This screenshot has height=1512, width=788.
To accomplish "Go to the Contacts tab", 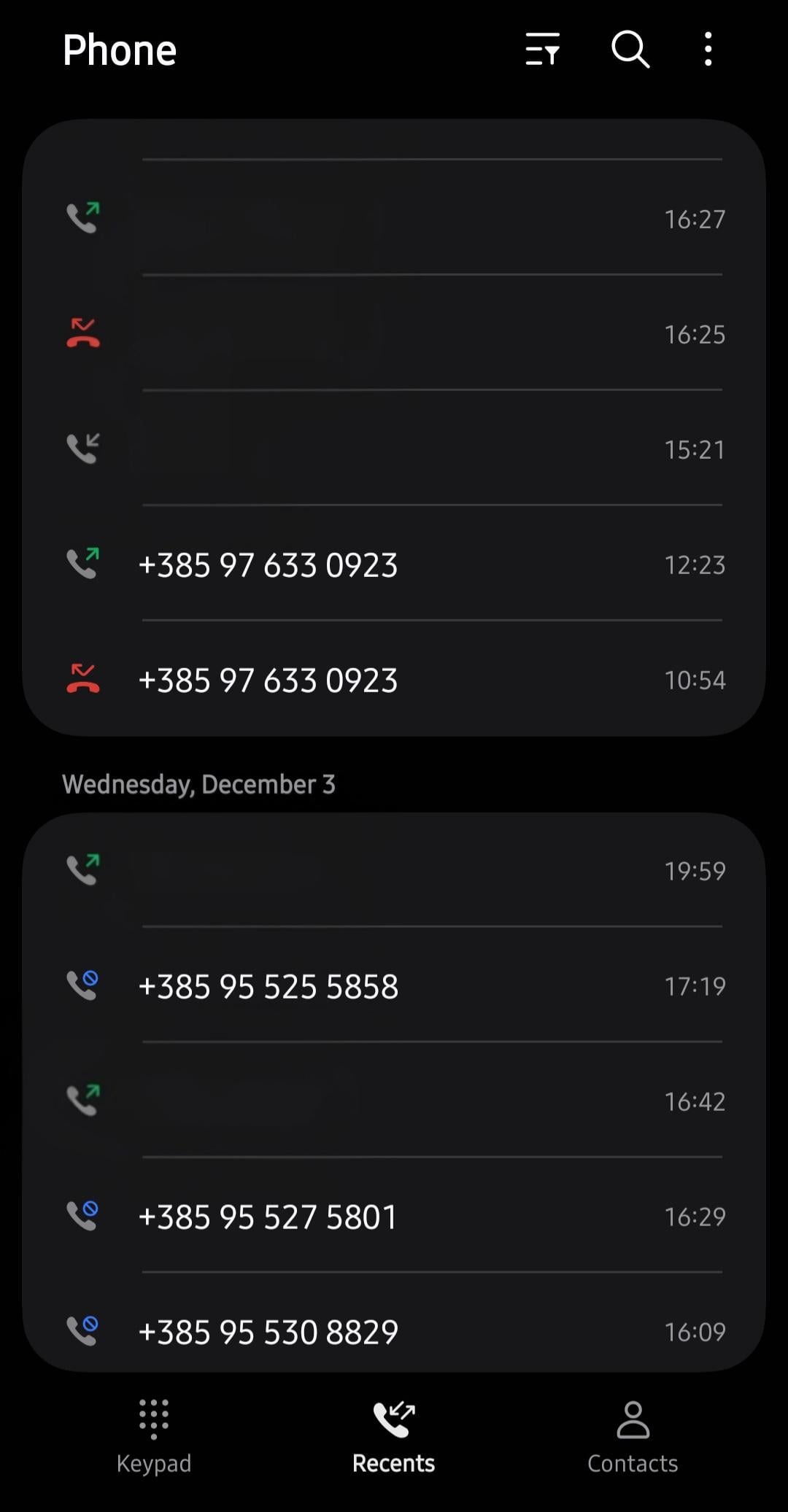I will 633,1433.
